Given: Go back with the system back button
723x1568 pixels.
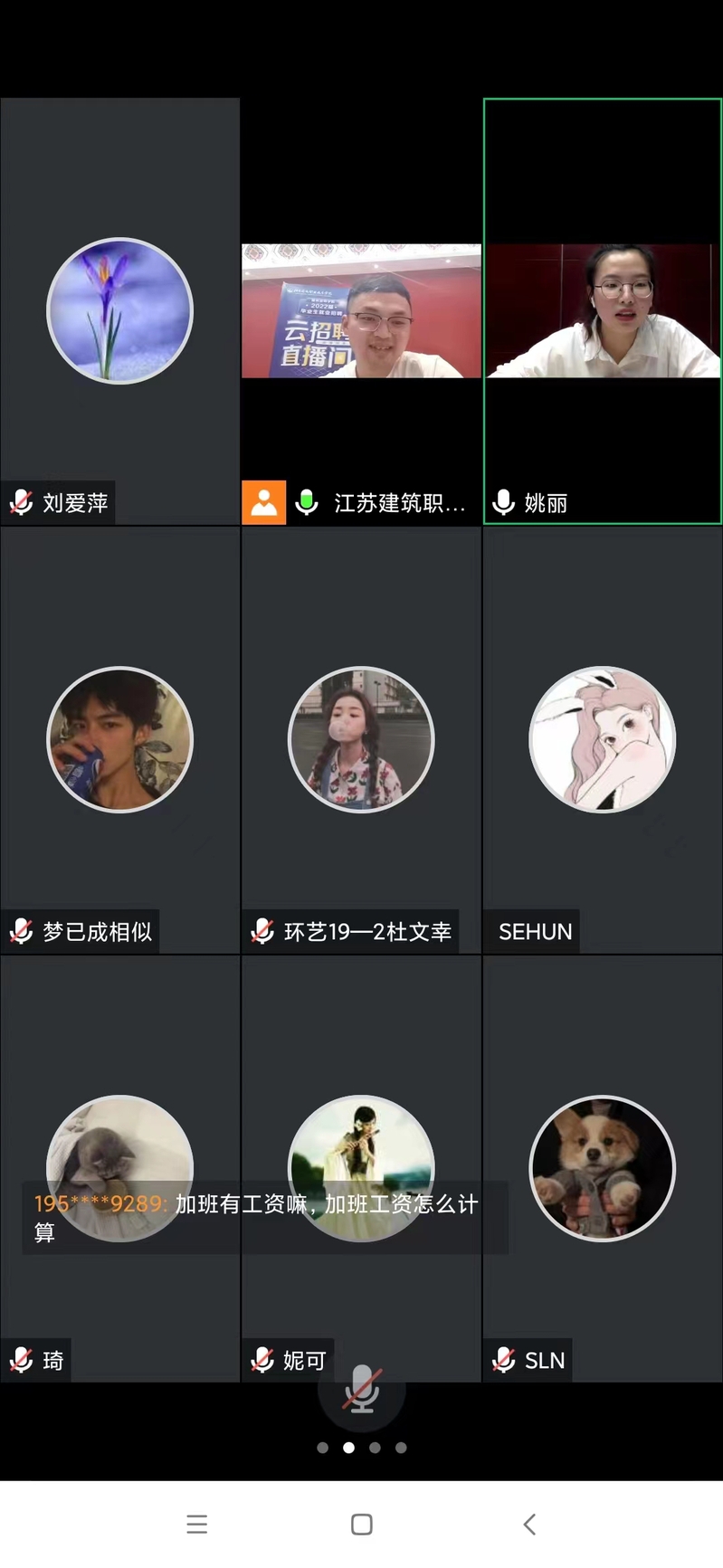Looking at the screenshot, I should click(x=529, y=1525).
